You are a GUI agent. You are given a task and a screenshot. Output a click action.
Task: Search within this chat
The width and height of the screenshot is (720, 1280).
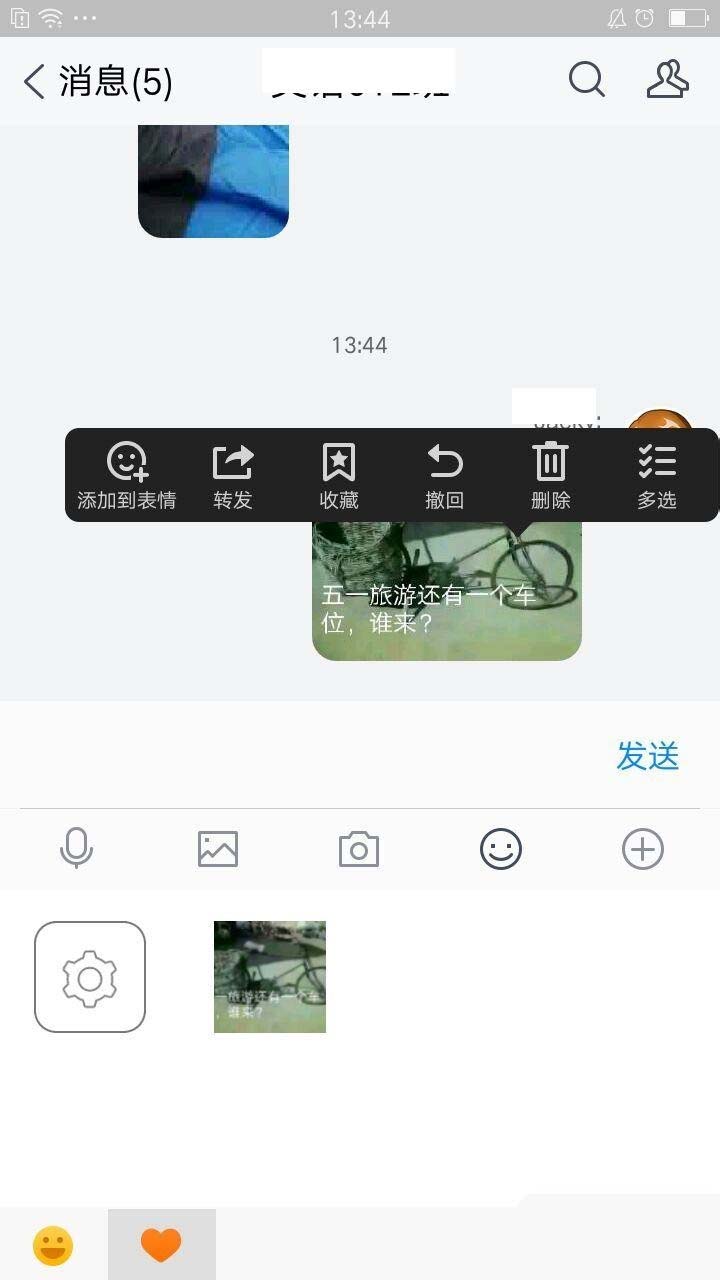[587, 80]
